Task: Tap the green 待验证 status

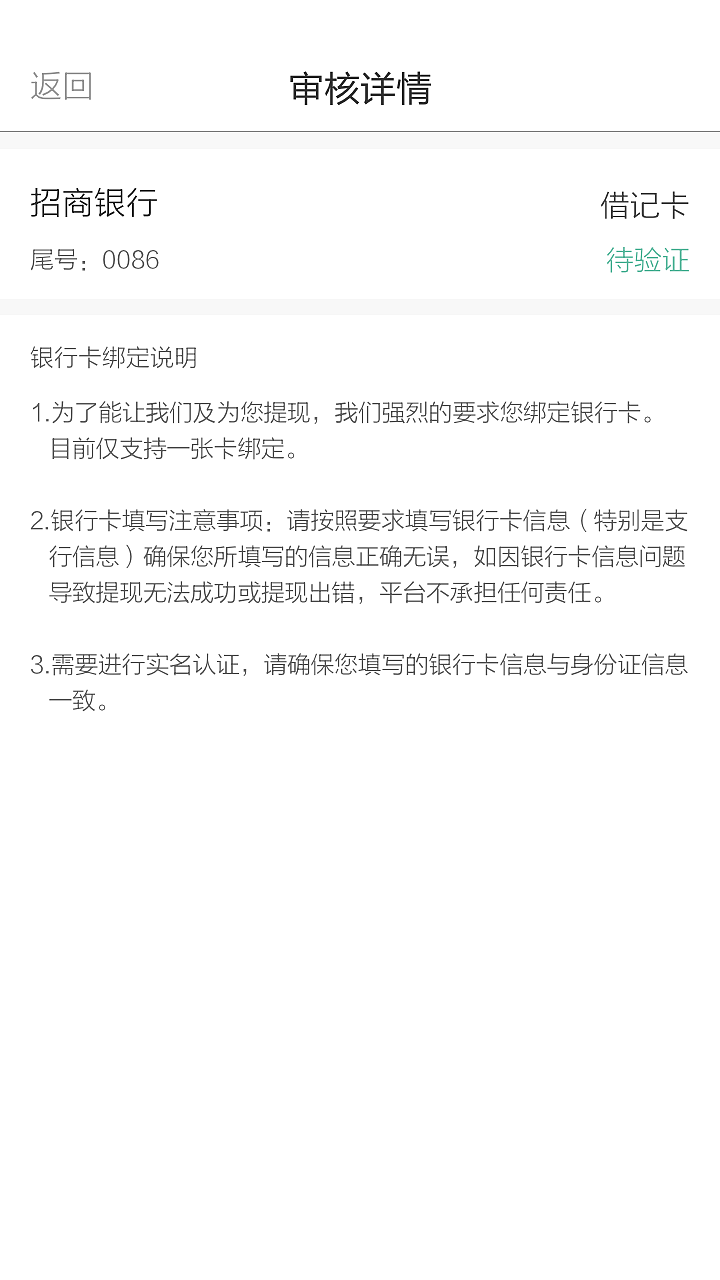Action: click(648, 260)
